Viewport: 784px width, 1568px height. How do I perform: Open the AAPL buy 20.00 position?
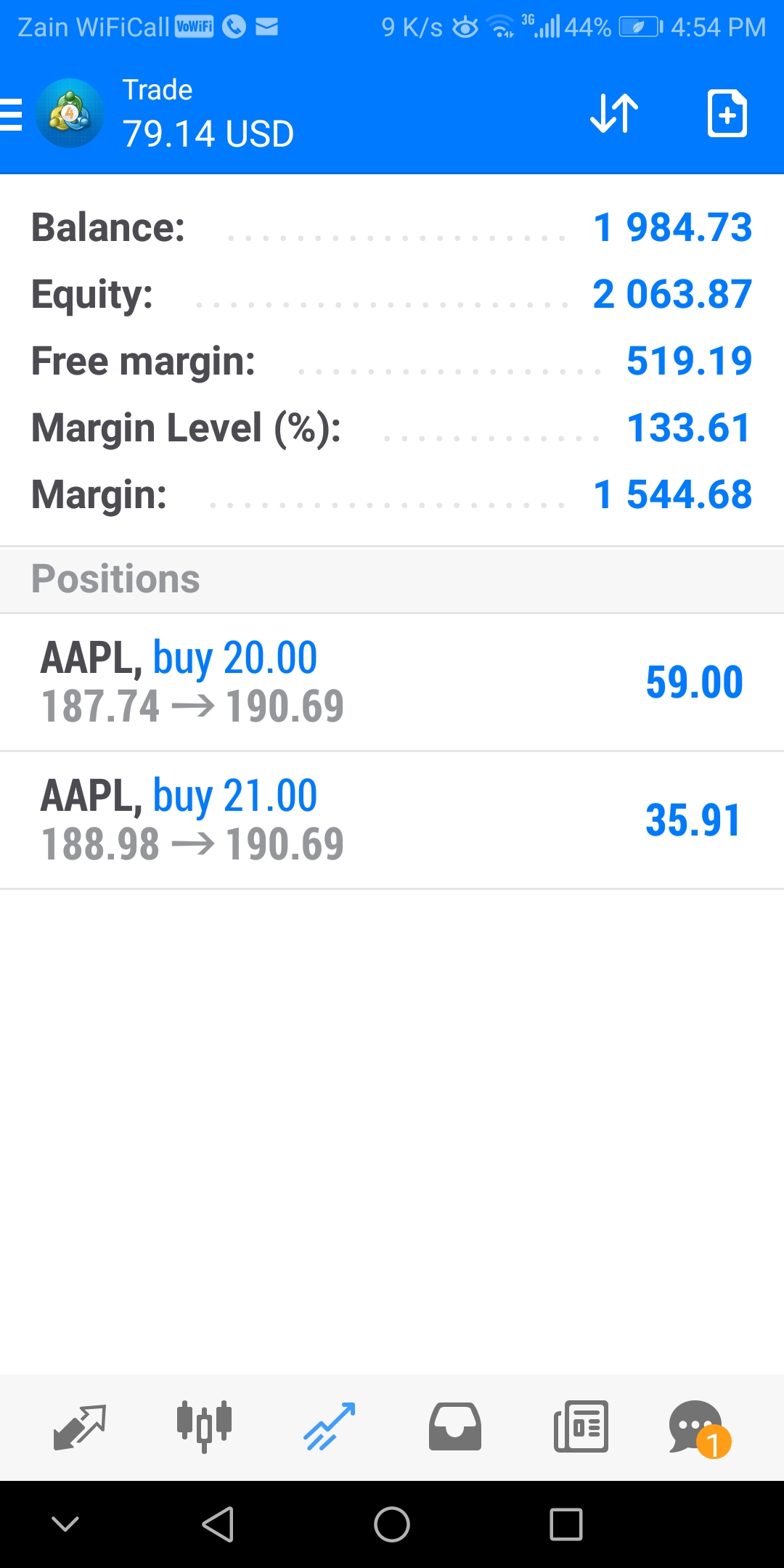click(392, 682)
